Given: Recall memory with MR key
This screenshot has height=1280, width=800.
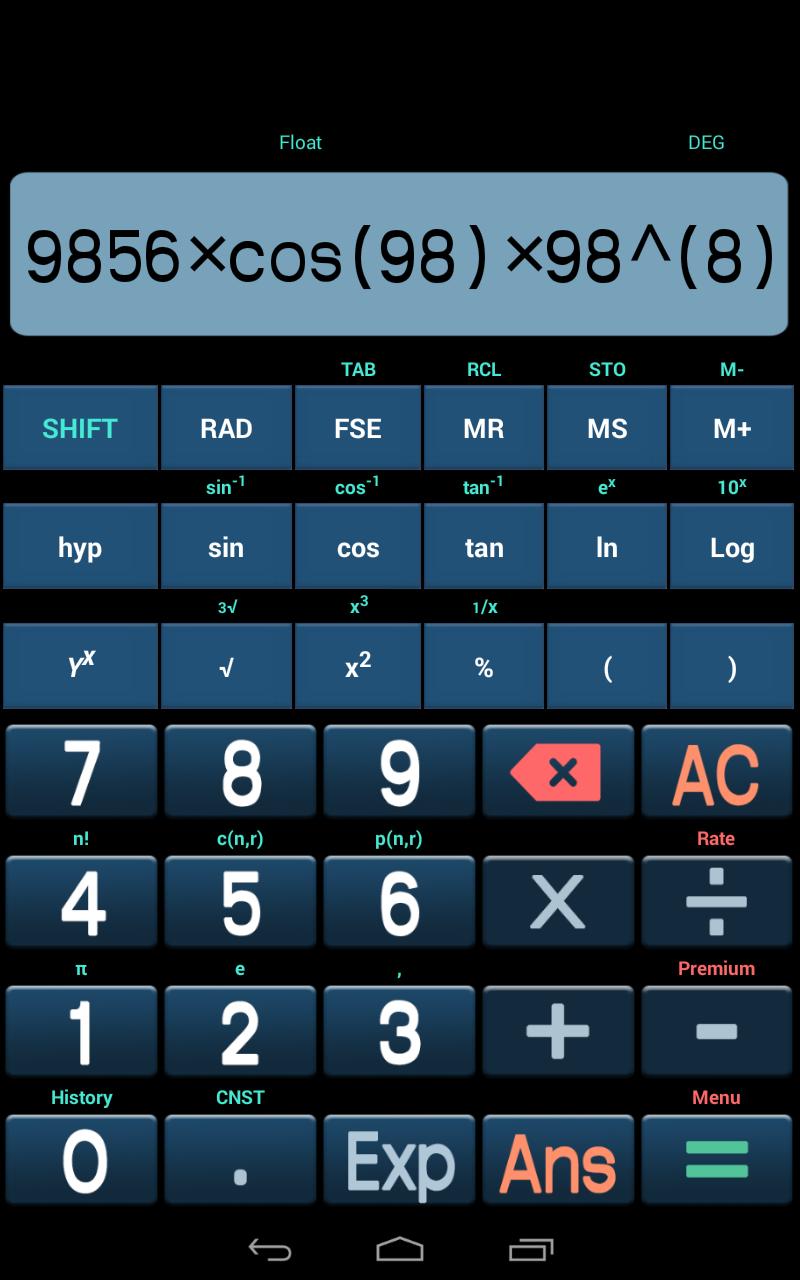Looking at the screenshot, I should click(484, 428).
